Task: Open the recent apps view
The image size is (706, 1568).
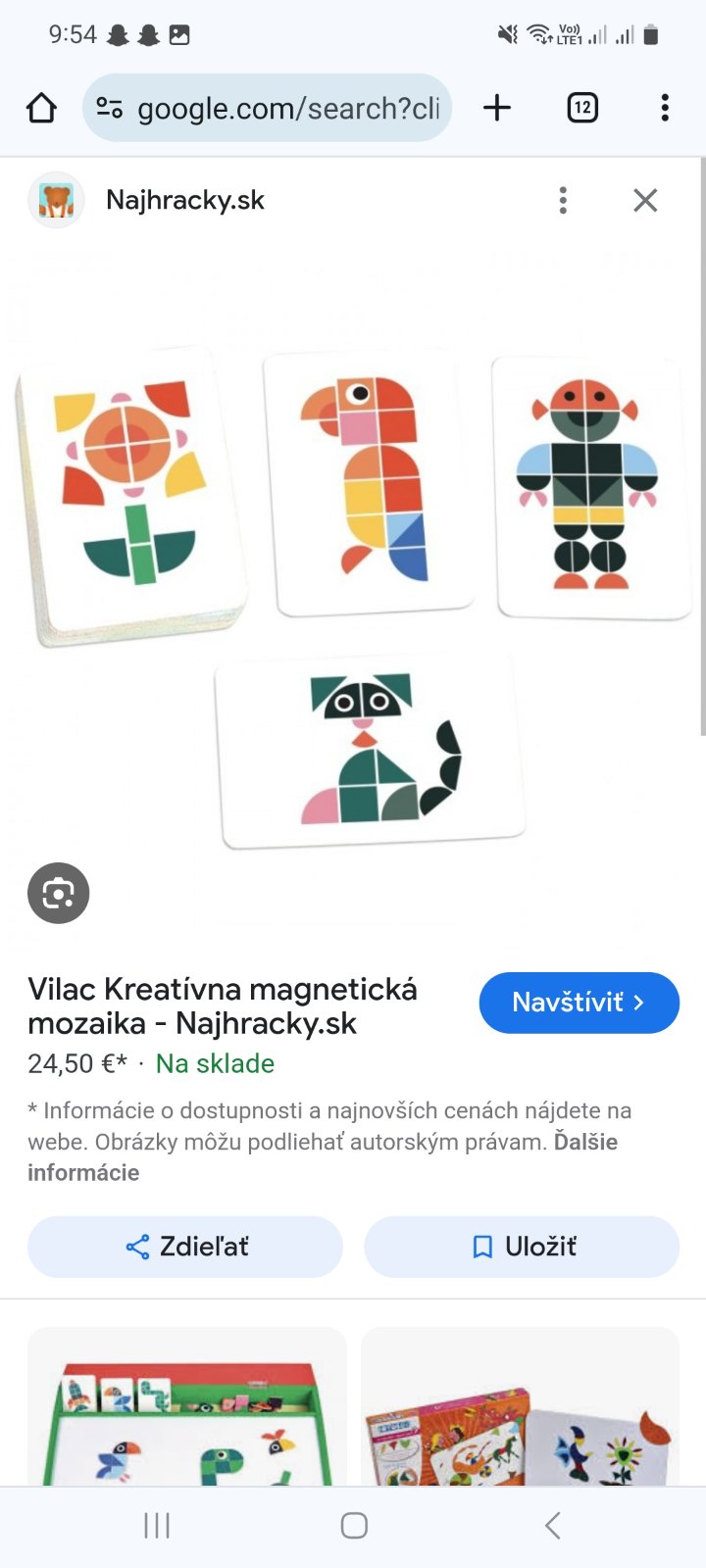Action: pyautogui.click(x=157, y=1525)
